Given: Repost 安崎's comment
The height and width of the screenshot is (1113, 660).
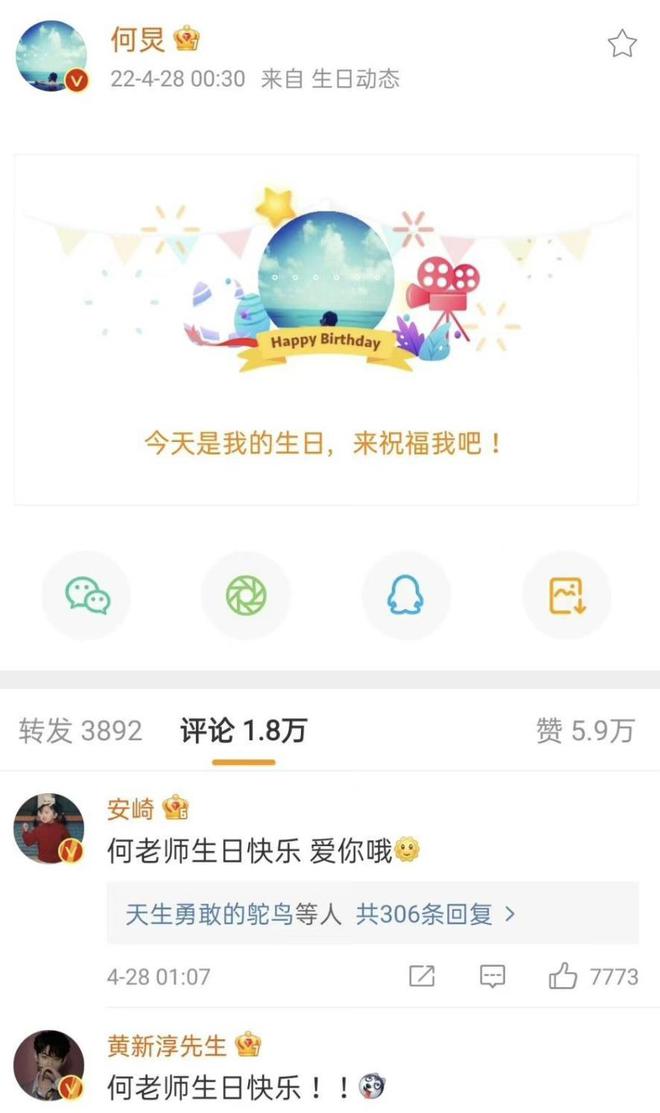Looking at the screenshot, I should pyautogui.click(x=422, y=976).
